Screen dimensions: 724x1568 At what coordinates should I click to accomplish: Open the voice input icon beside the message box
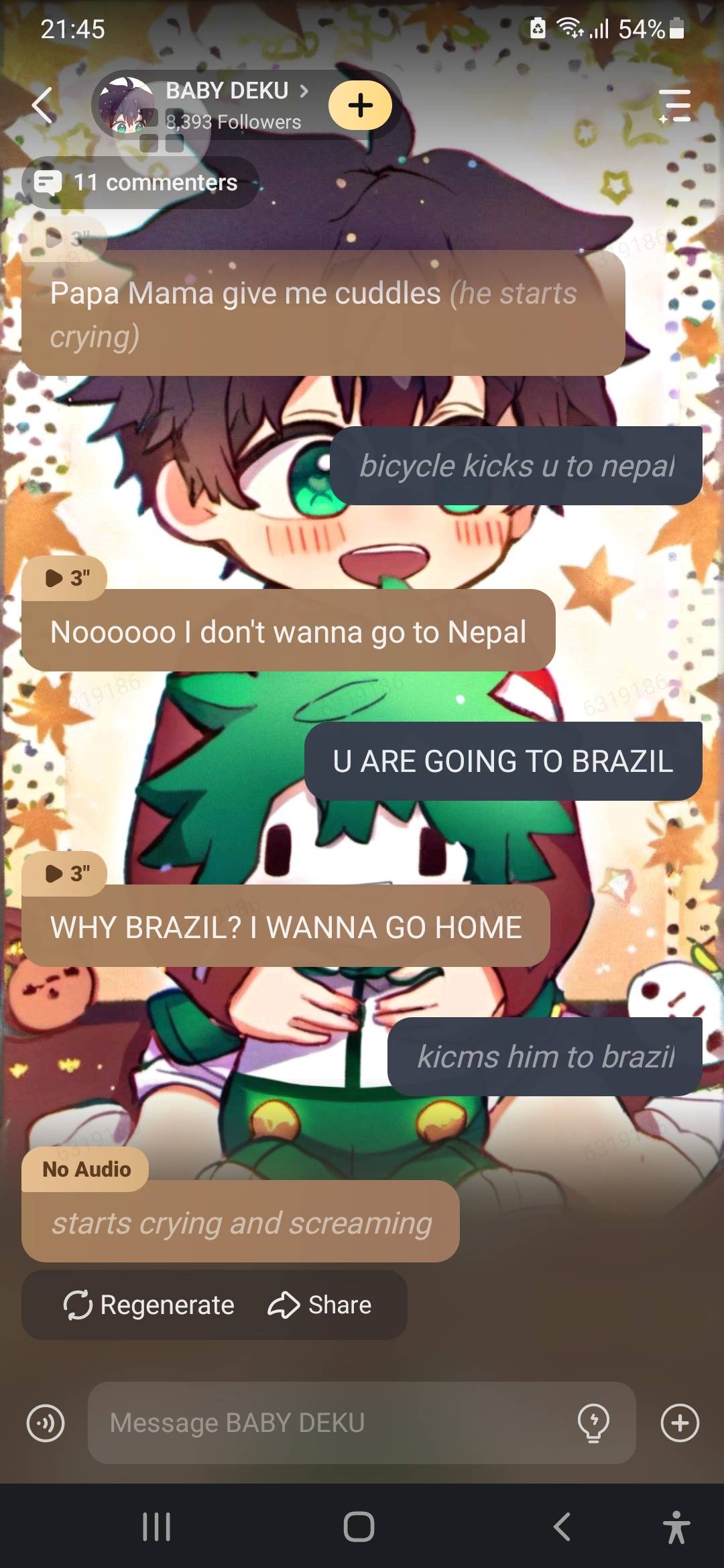46,1423
